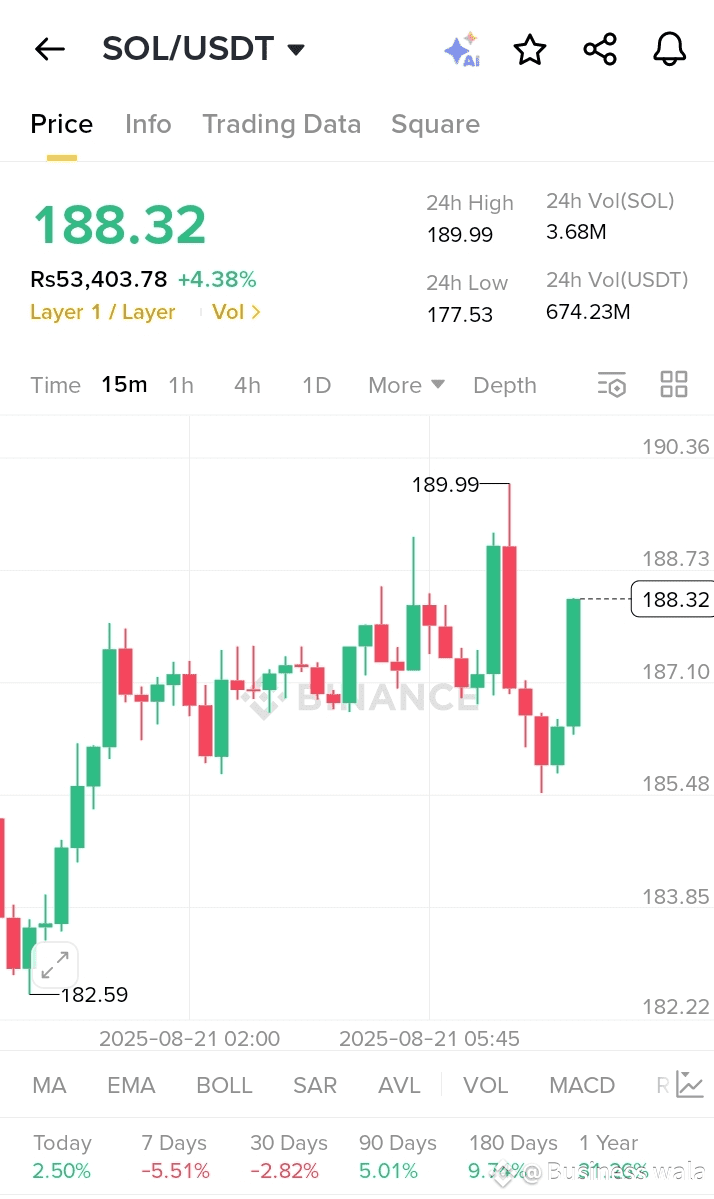Open chart settings icon

tap(612, 385)
